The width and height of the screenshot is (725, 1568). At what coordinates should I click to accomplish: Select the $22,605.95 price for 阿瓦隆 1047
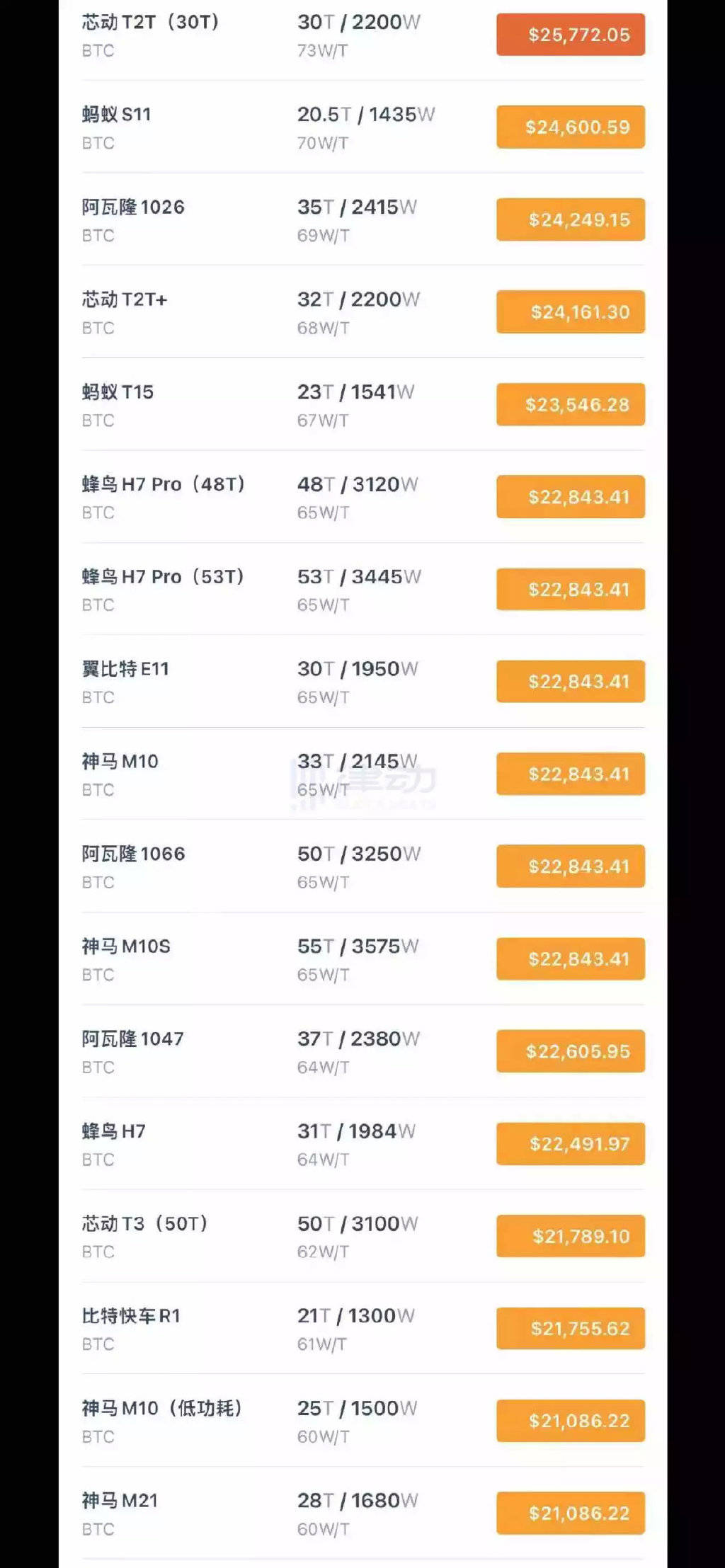pyautogui.click(x=569, y=1051)
